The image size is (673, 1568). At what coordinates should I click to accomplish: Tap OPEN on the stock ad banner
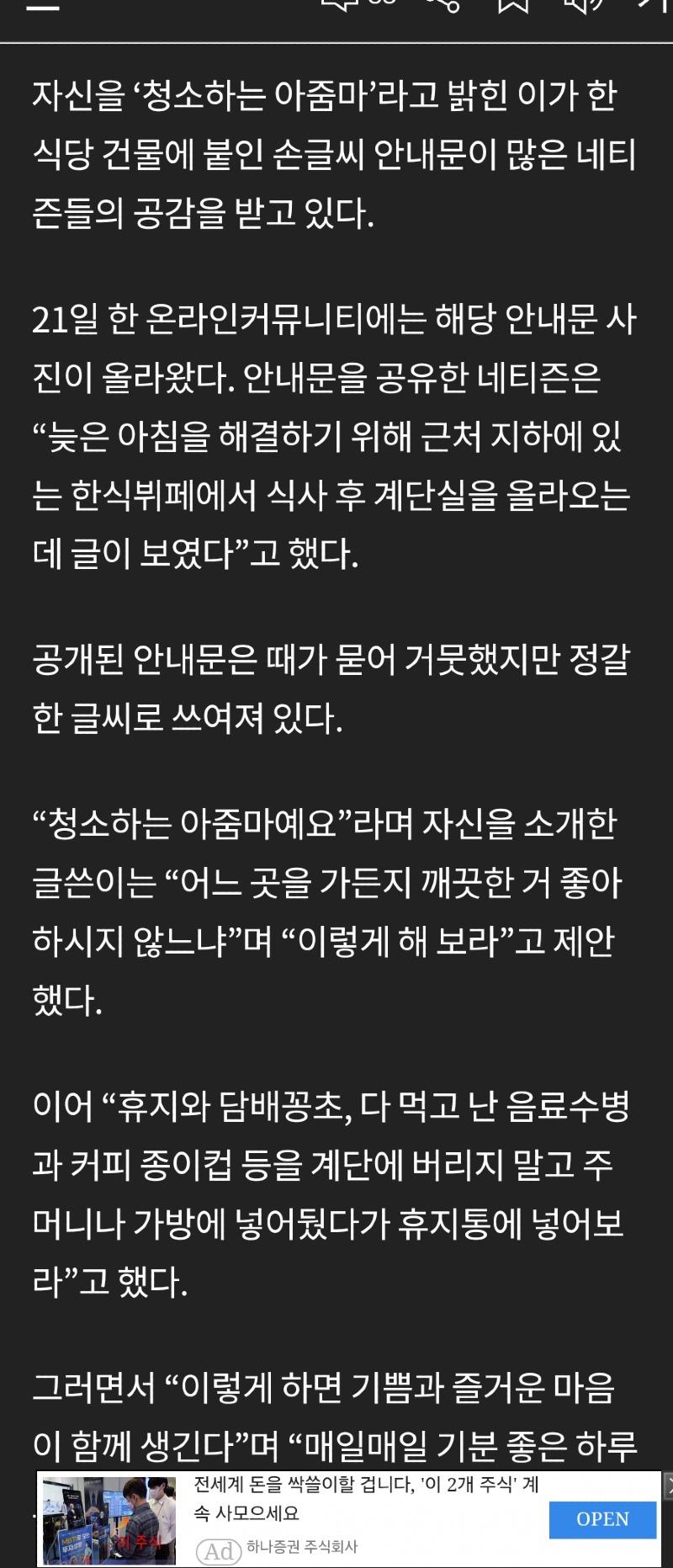(602, 1518)
